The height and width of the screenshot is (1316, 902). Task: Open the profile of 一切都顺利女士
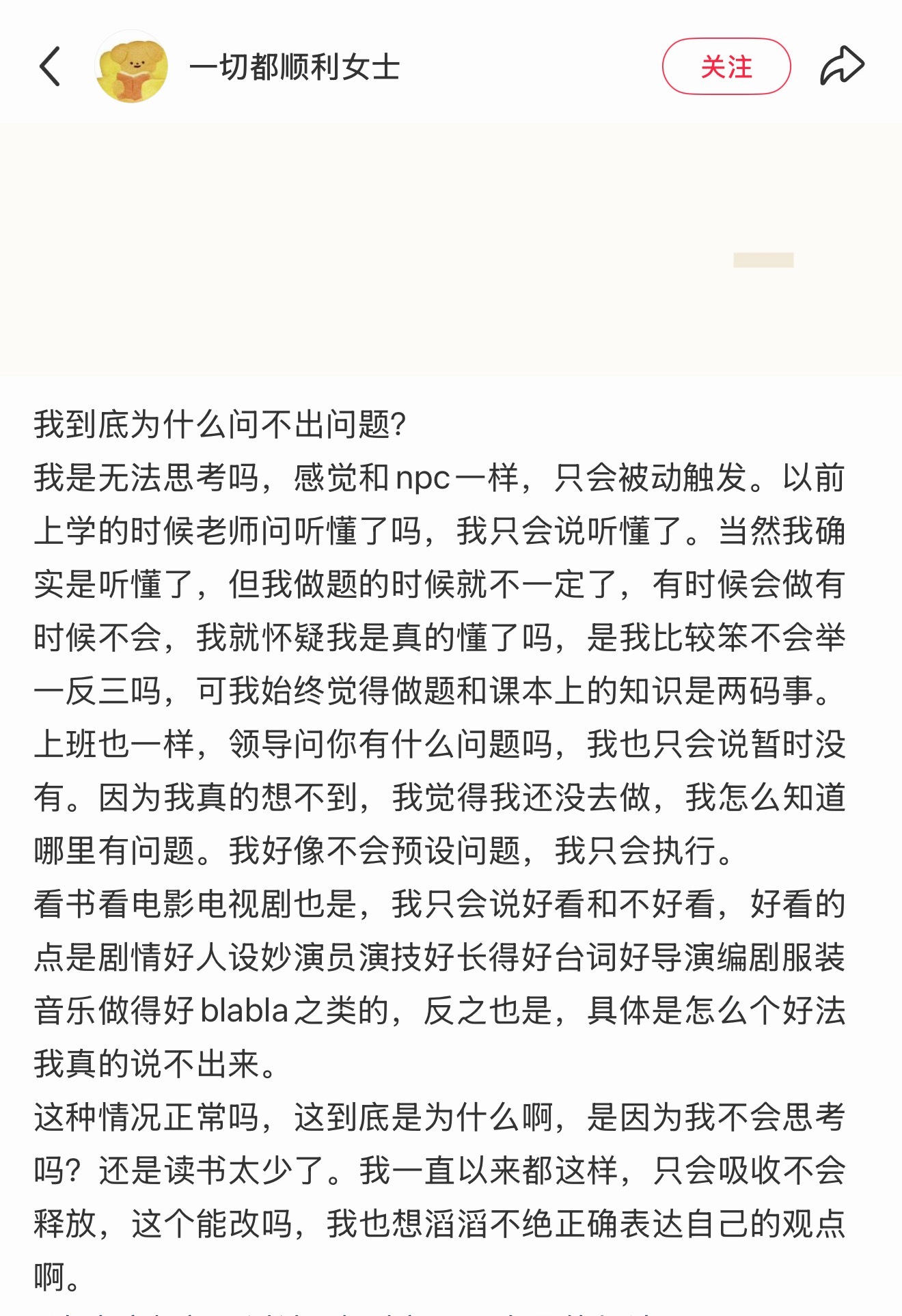click(x=294, y=66)
